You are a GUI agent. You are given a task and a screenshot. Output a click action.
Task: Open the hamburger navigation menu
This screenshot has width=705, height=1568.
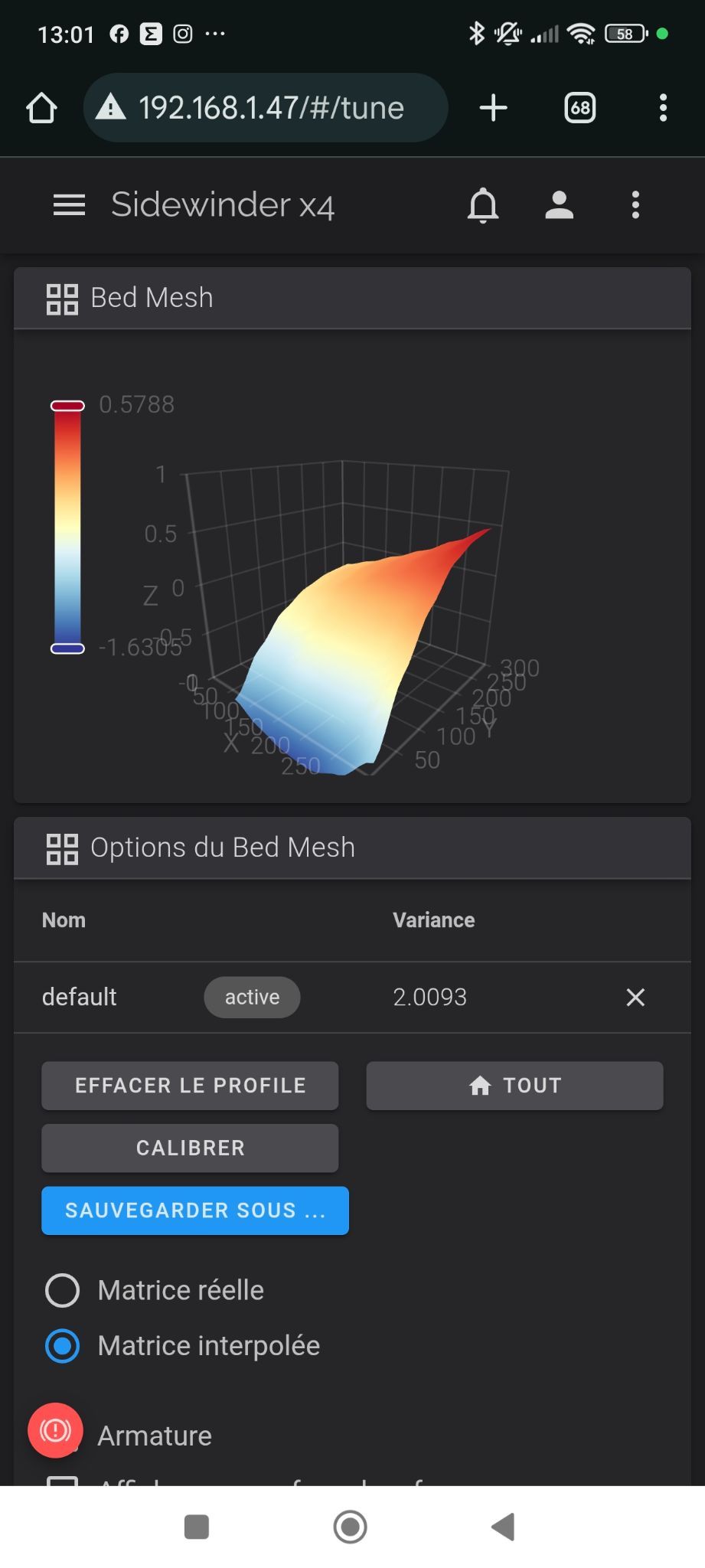pyautogui.click(x=69, y=205)
